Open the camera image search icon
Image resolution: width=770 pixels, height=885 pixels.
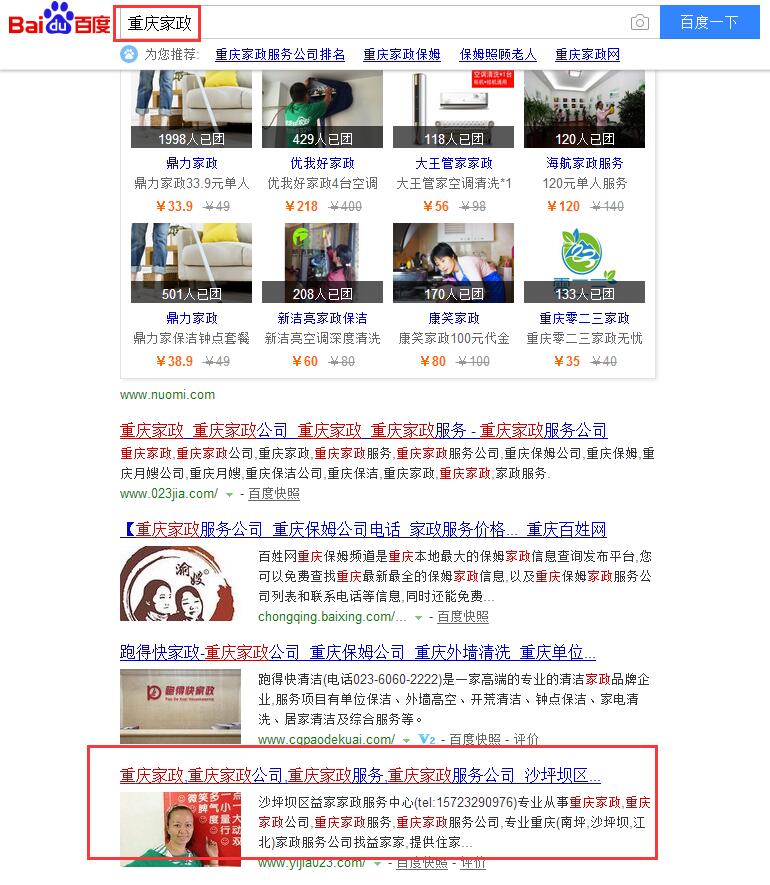[639, 23]
